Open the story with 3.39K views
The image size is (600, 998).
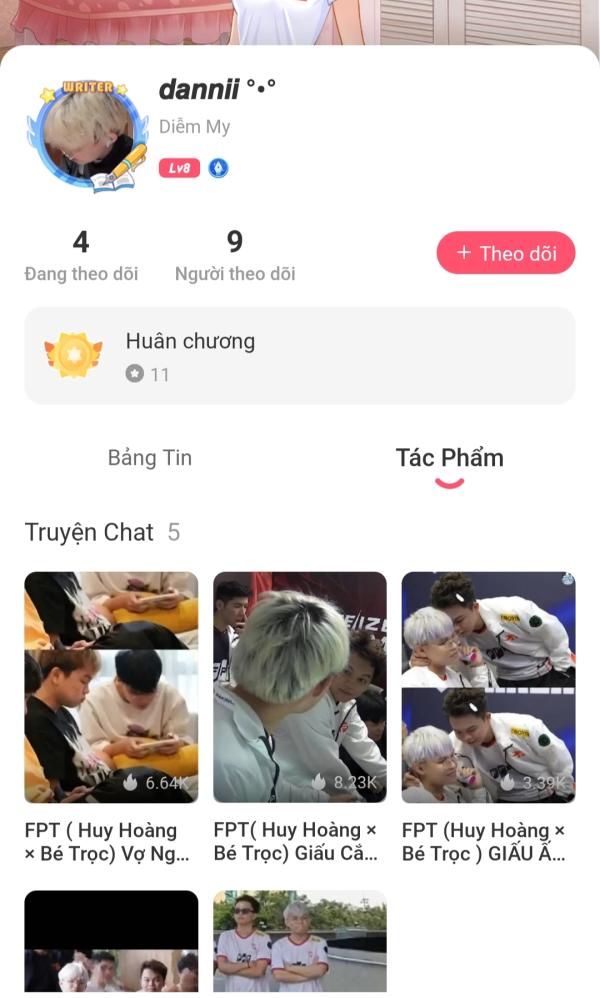(x=488, y=687)
